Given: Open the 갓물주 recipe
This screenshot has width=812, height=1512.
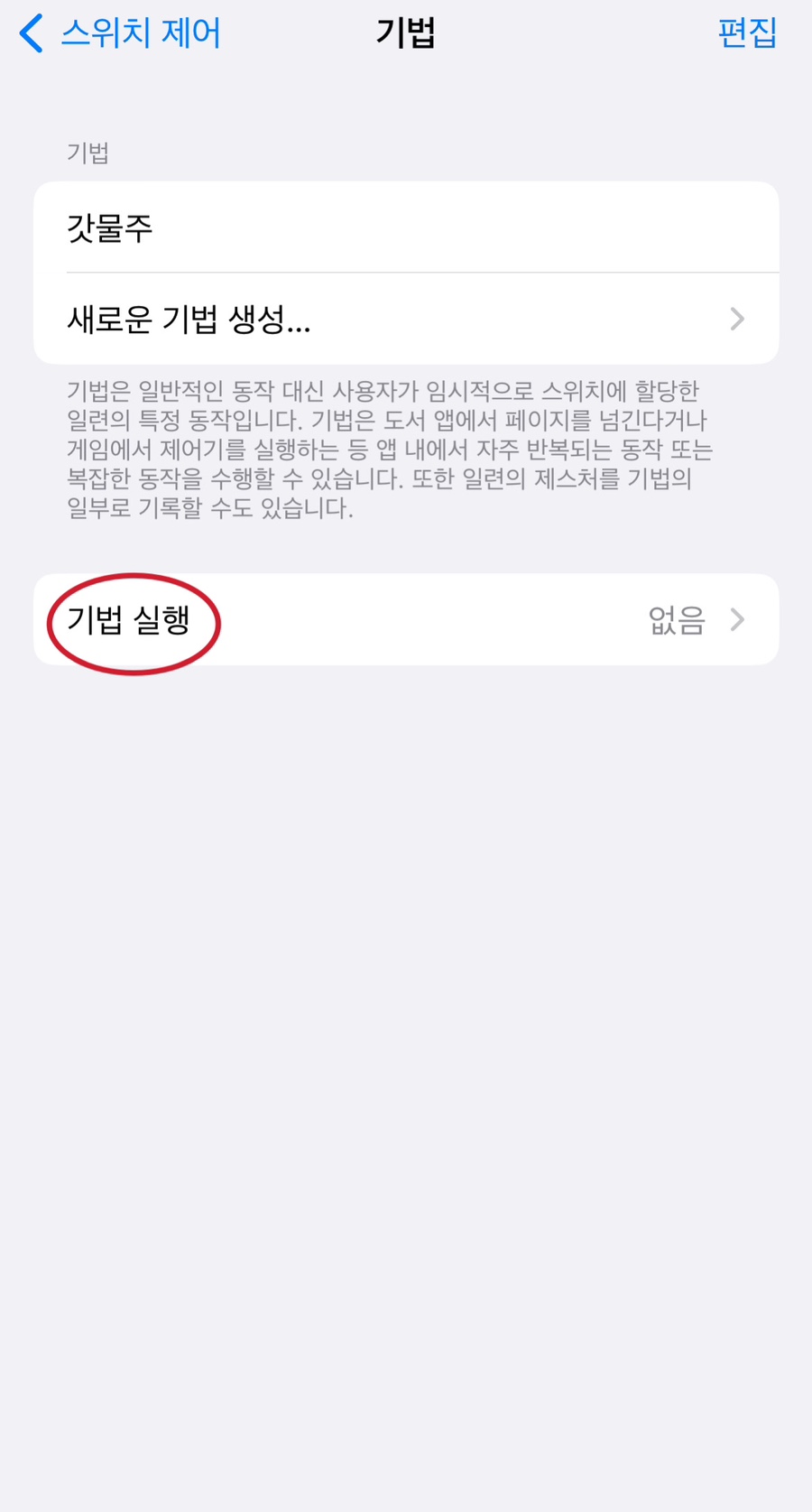Looking at the screenshot, I should point(406,227).
